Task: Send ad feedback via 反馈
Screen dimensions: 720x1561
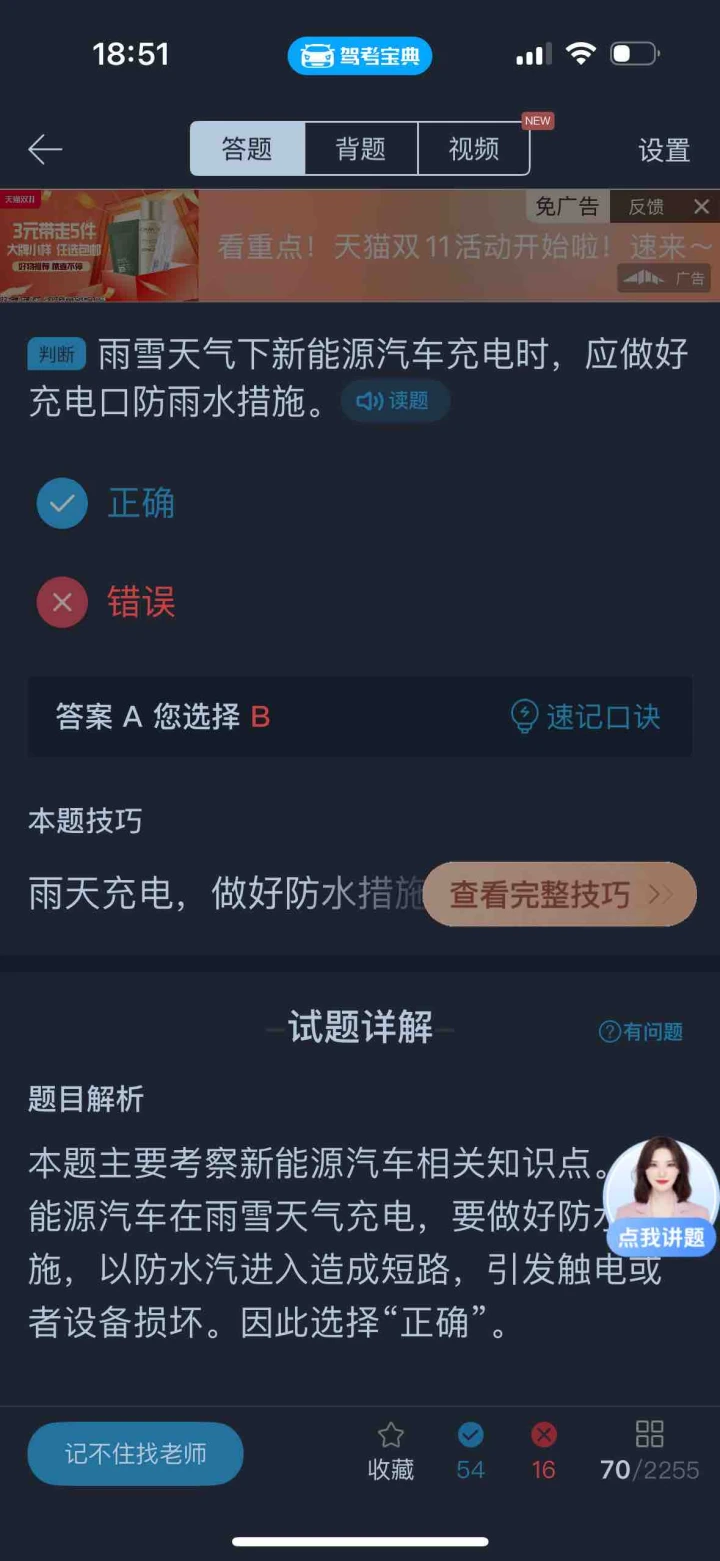Action: click(646, 207)
